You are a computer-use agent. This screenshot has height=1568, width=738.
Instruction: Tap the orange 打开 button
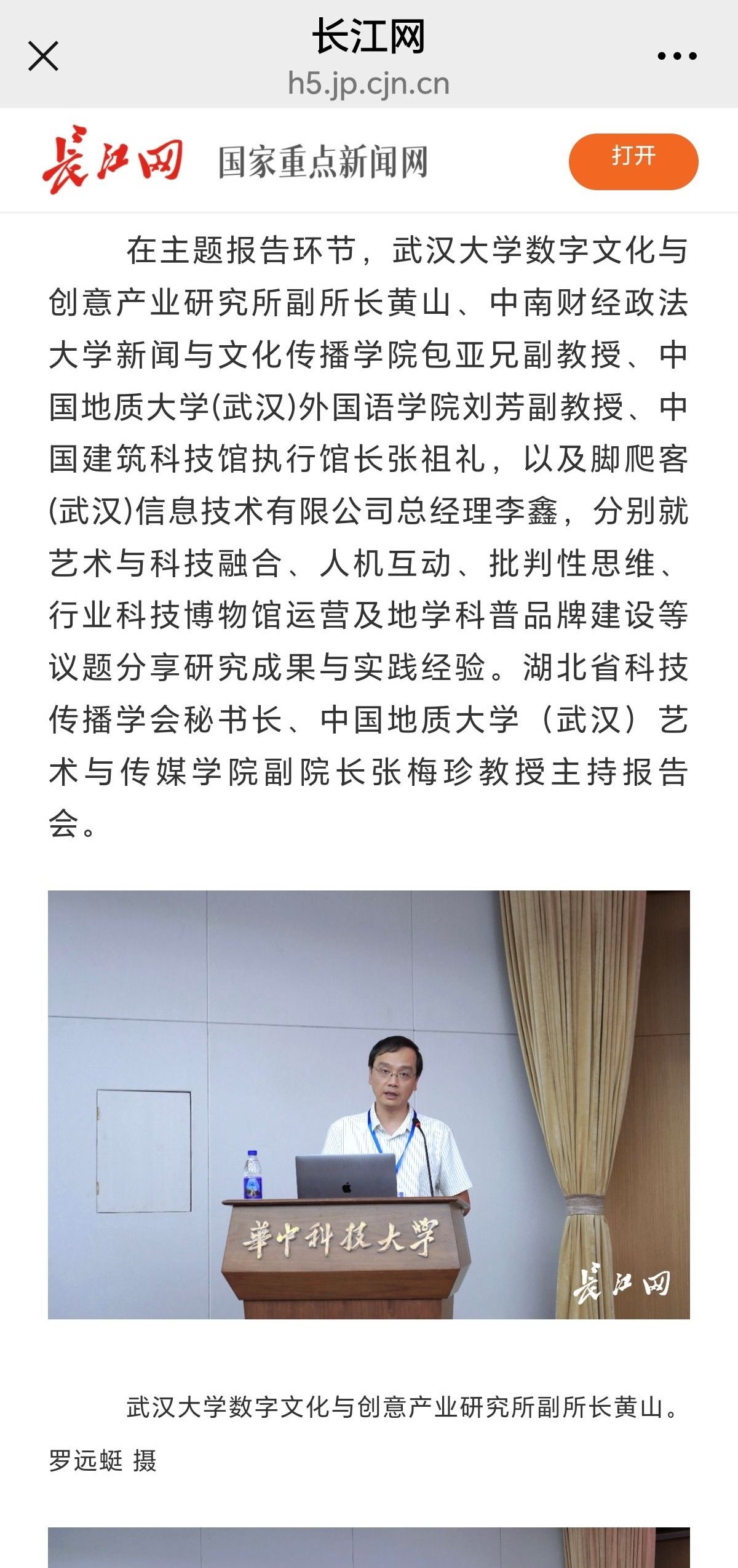[x=633, y=161]
